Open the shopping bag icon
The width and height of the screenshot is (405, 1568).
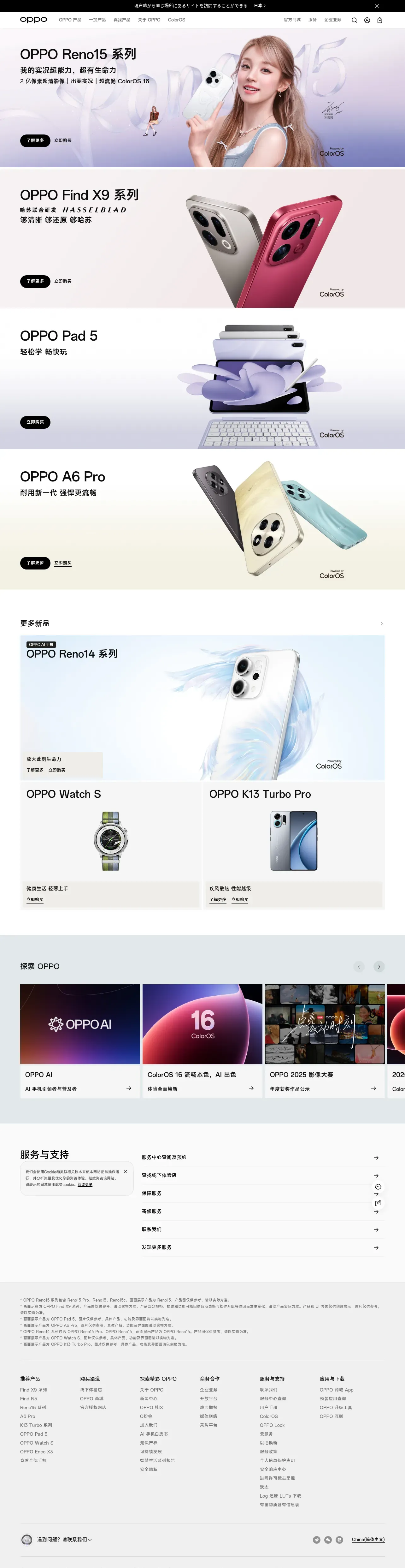pyautogui.click(x=380, y=20)
